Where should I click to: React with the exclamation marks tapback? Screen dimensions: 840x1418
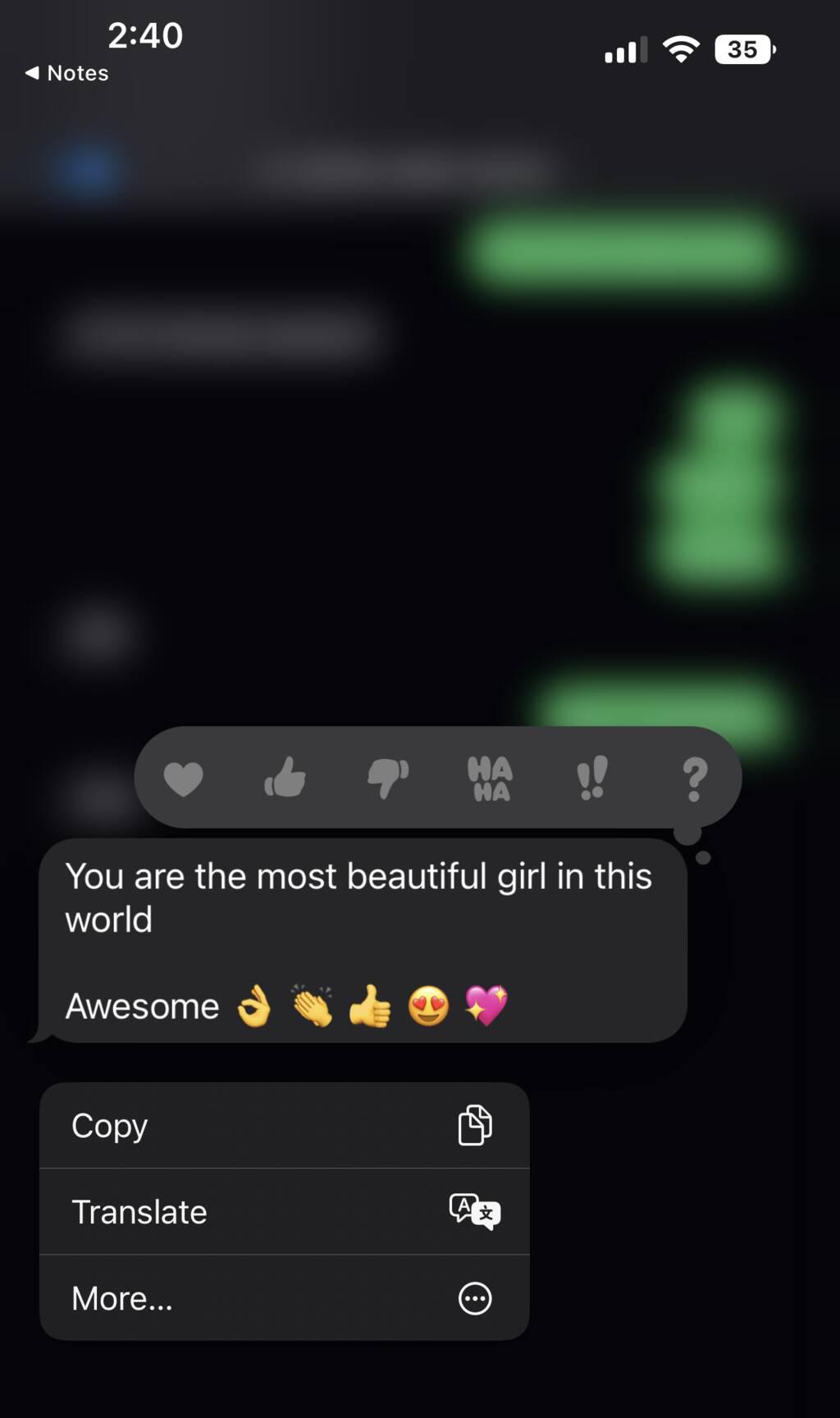[x=592, y=778]
